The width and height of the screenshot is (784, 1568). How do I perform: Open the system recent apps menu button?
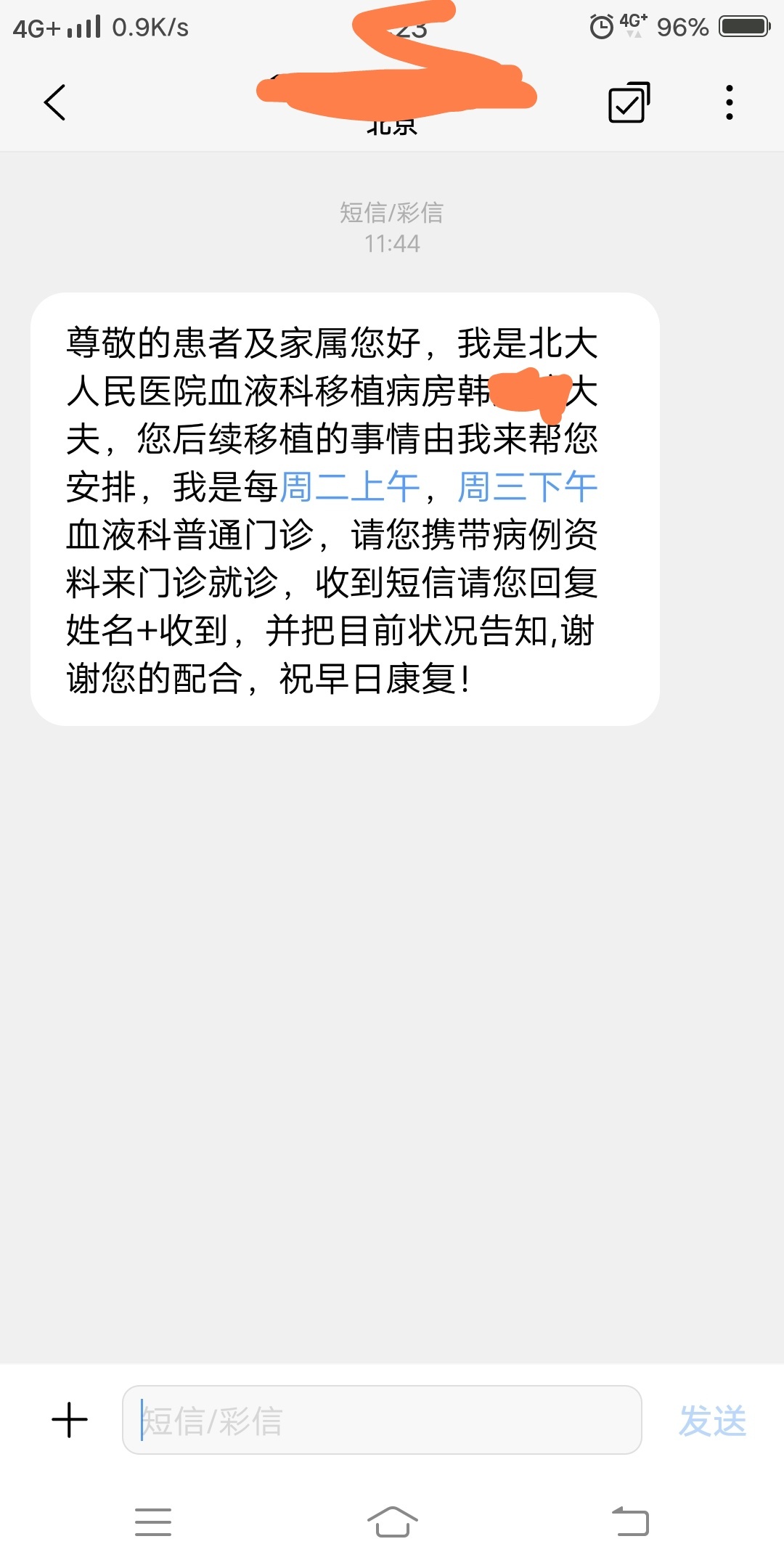pyautogui.click(x=153, y=1522)
